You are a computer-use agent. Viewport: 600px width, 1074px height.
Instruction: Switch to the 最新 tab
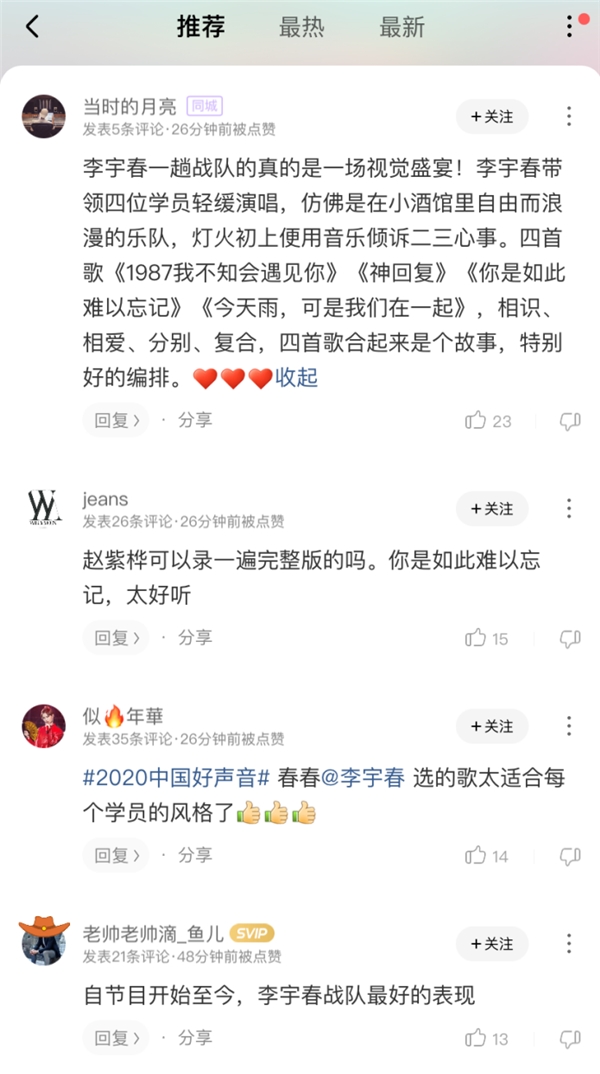pyautogui.click(x=402, y=27)
